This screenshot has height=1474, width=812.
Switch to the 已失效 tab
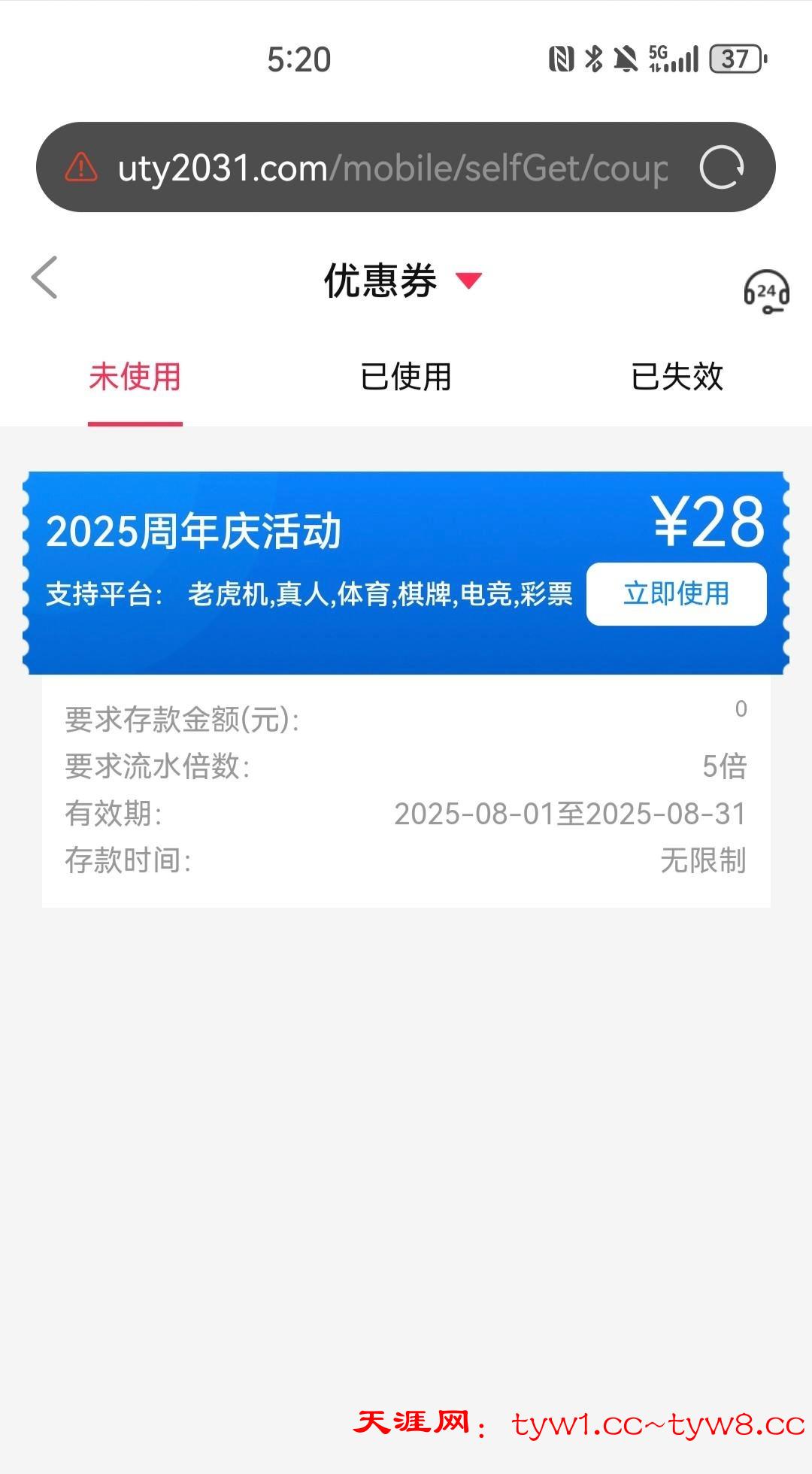(677, 377)
